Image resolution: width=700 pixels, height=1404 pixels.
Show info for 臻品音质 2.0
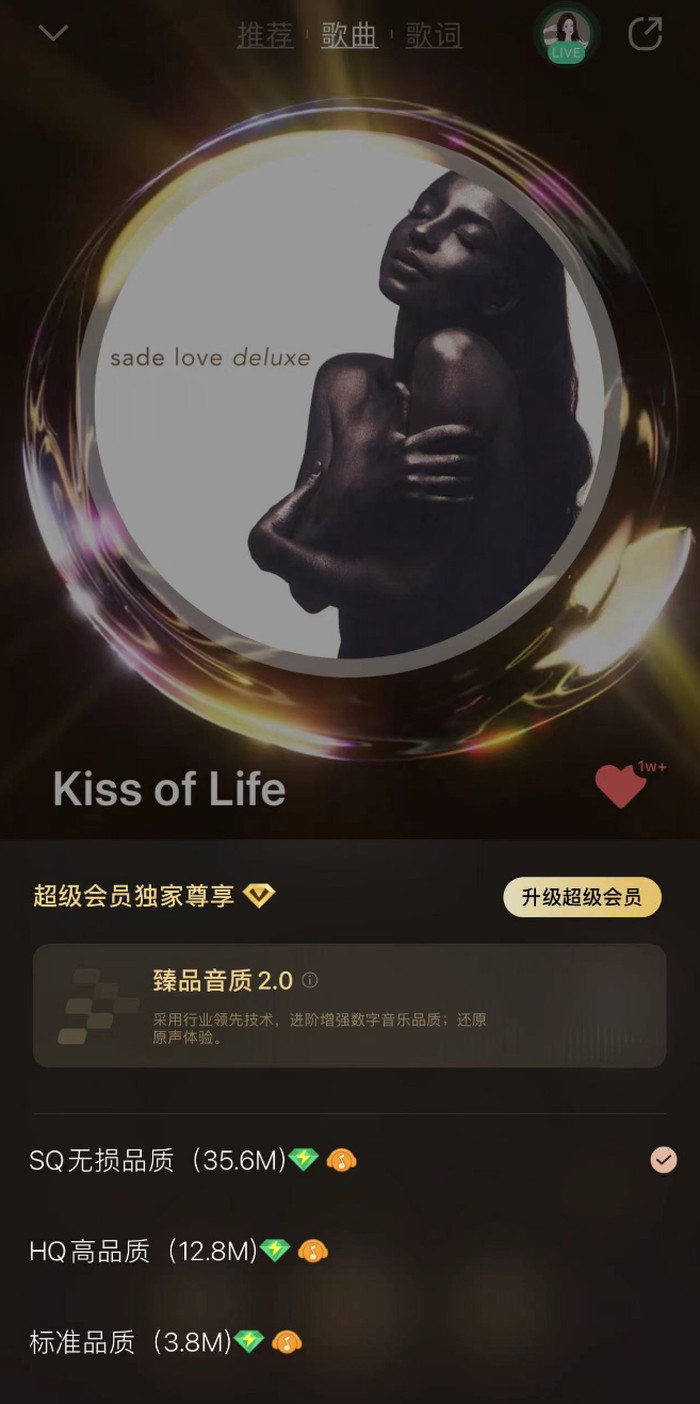coord(310,980)
